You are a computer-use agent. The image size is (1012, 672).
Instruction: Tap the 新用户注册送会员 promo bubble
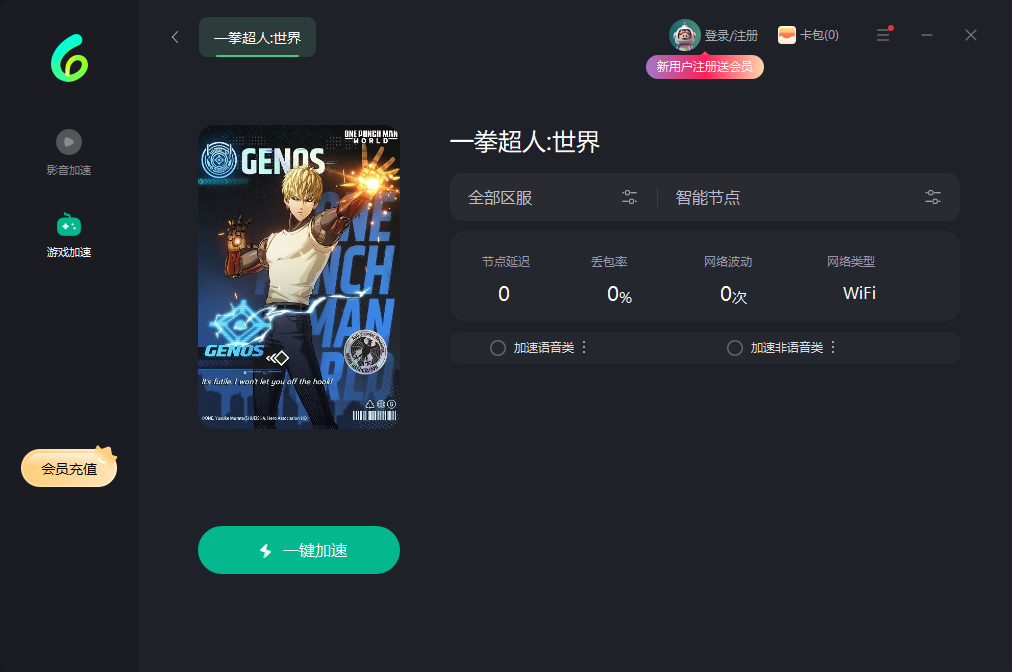[x=704, y=67]
